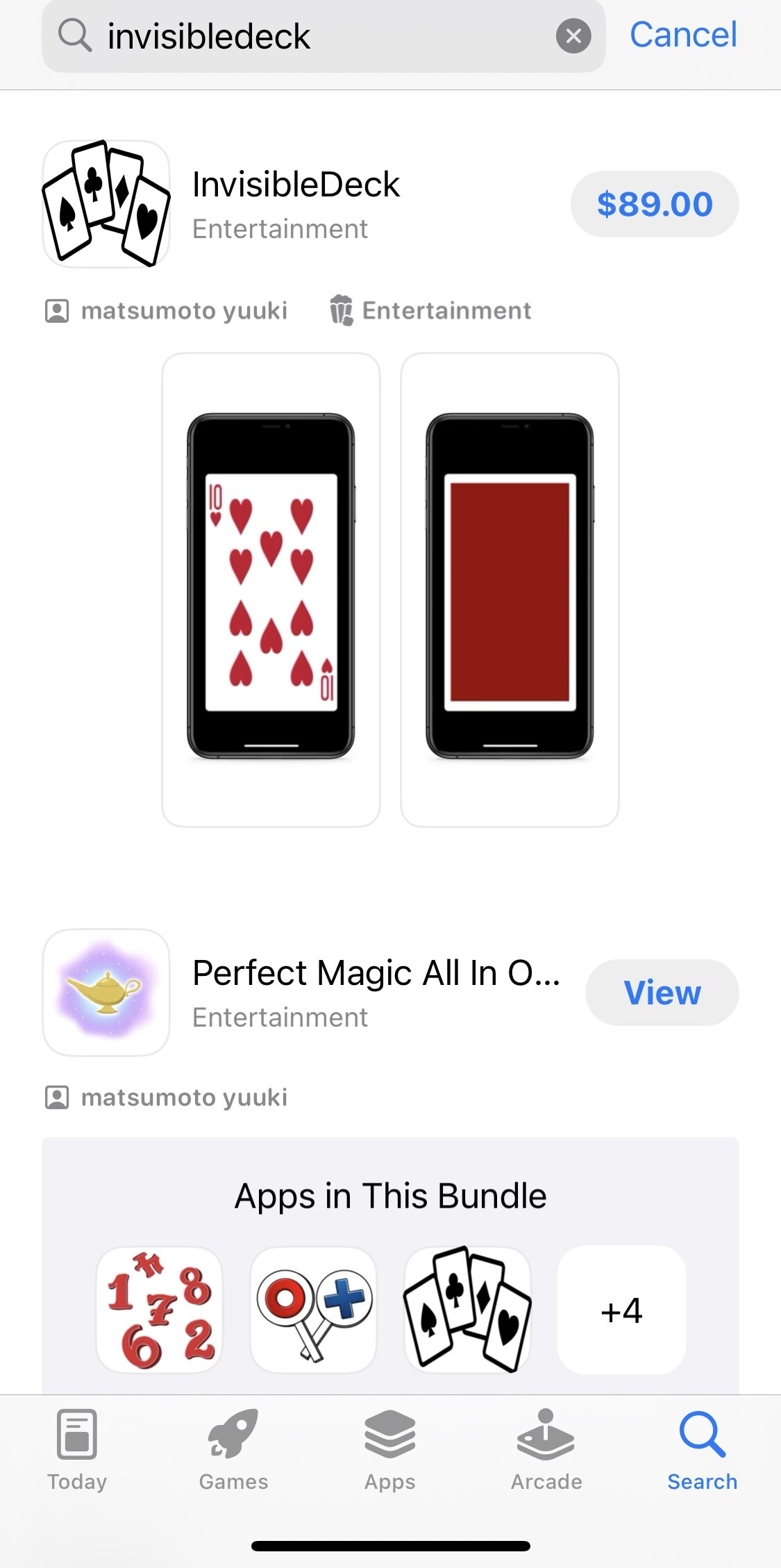
Task: Open the red card back screenshot
Action: coord(510,589)
